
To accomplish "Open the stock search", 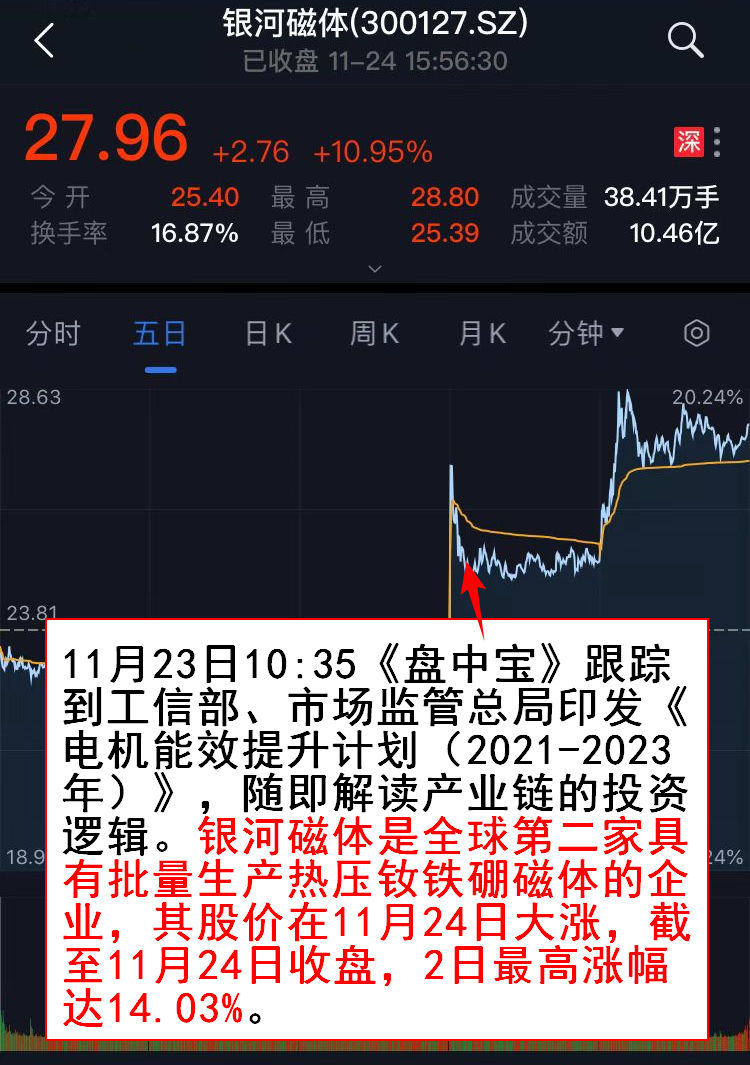I will tap(686, 41).
